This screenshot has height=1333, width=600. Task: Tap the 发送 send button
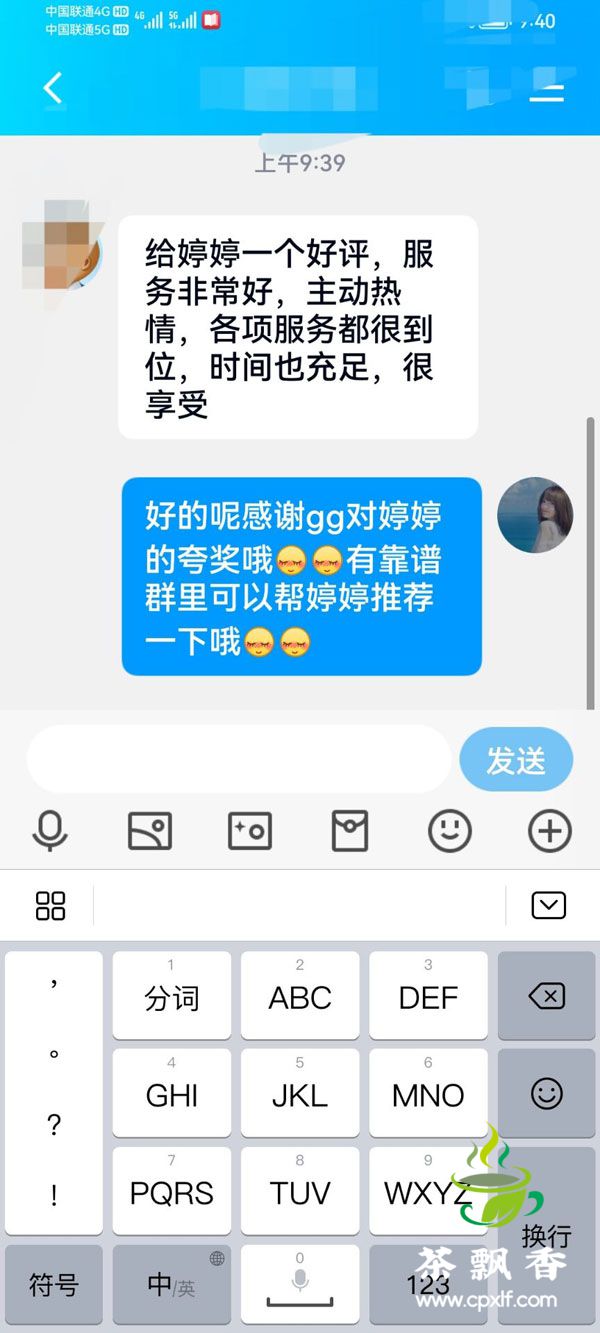[x=516, y=760]
